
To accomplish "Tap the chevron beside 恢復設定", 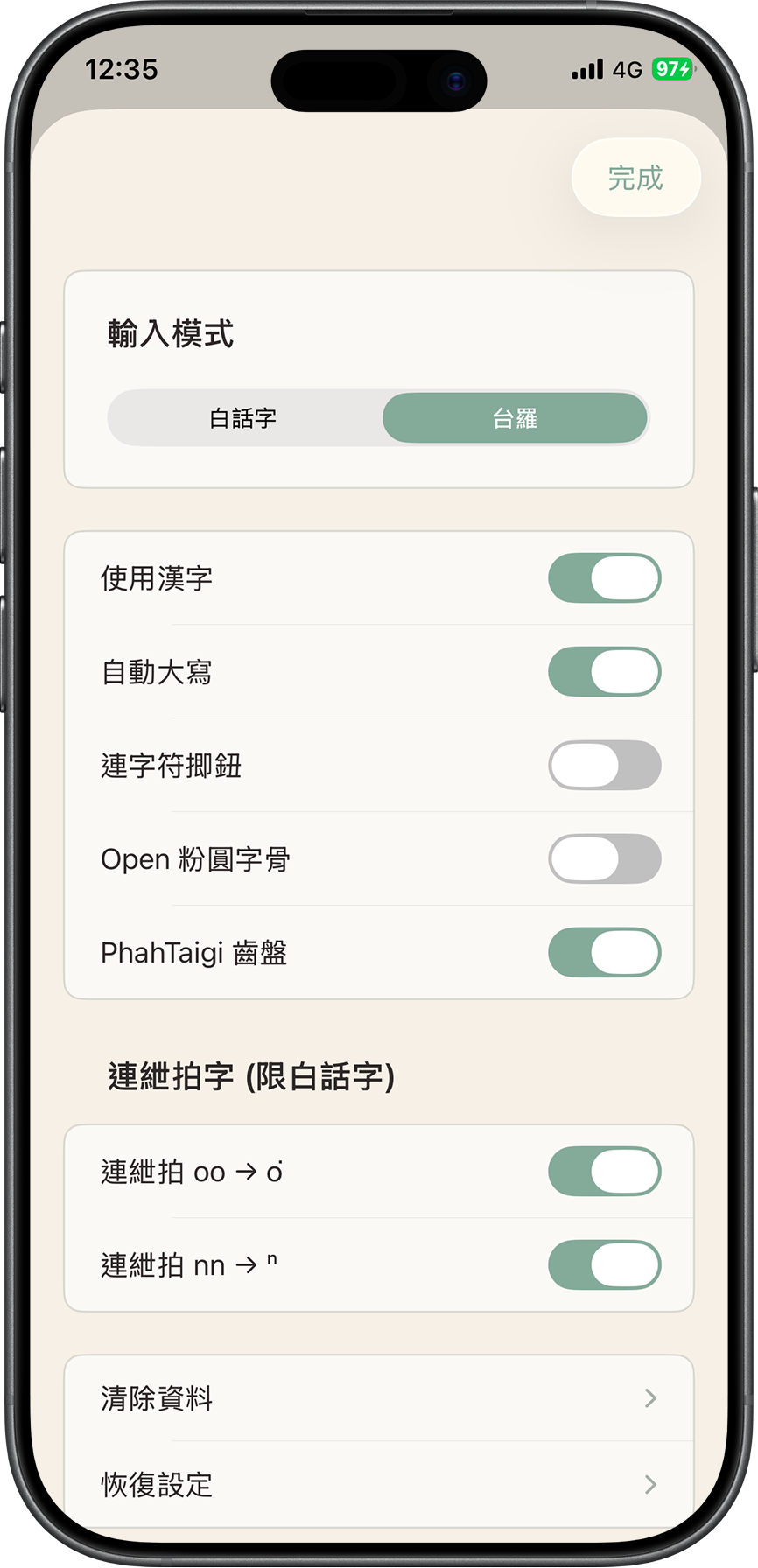I will 649,1484.
